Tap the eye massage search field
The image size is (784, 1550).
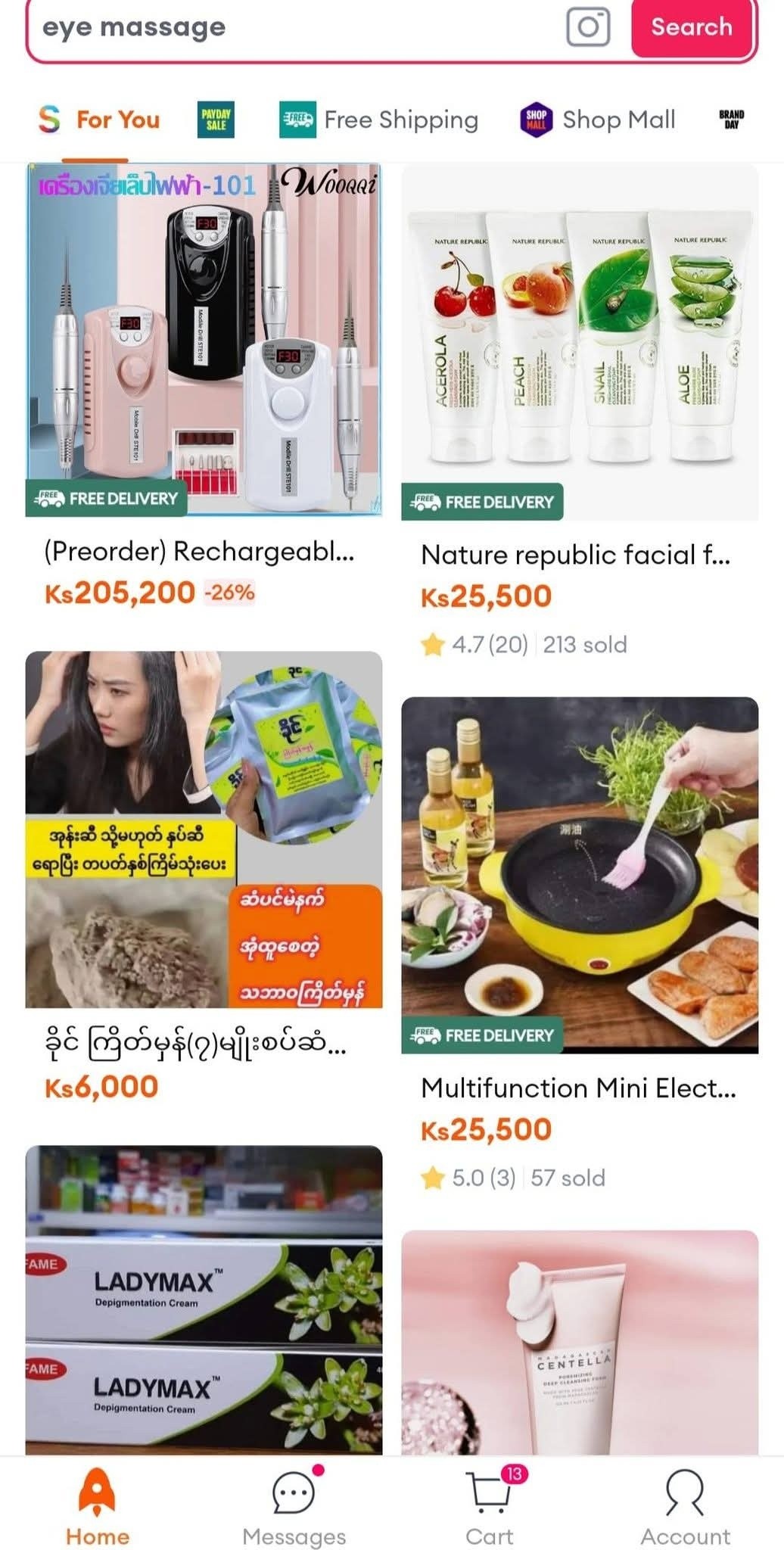(295, 28)
